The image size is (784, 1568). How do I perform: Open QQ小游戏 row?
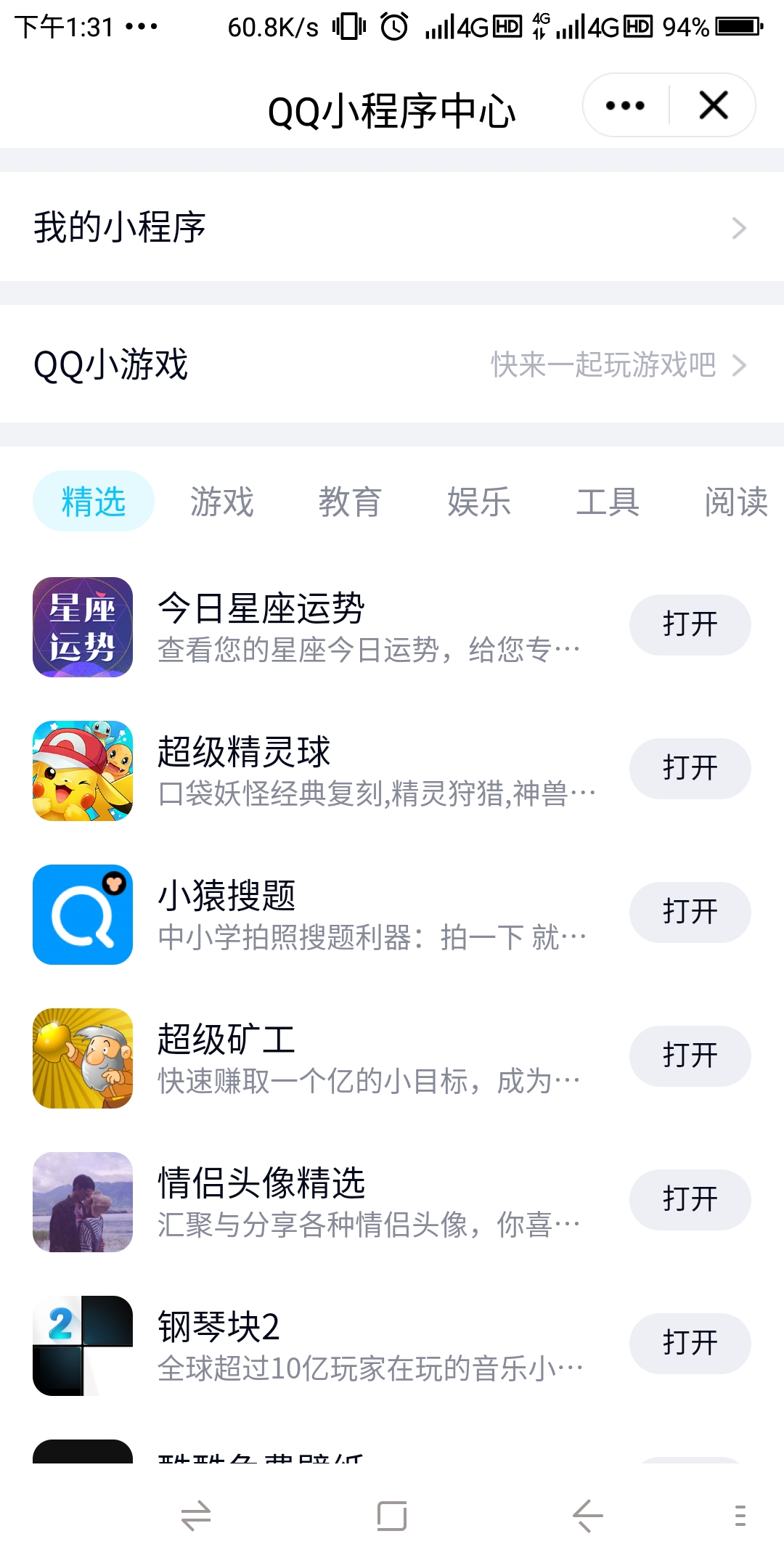pos(392,364)
